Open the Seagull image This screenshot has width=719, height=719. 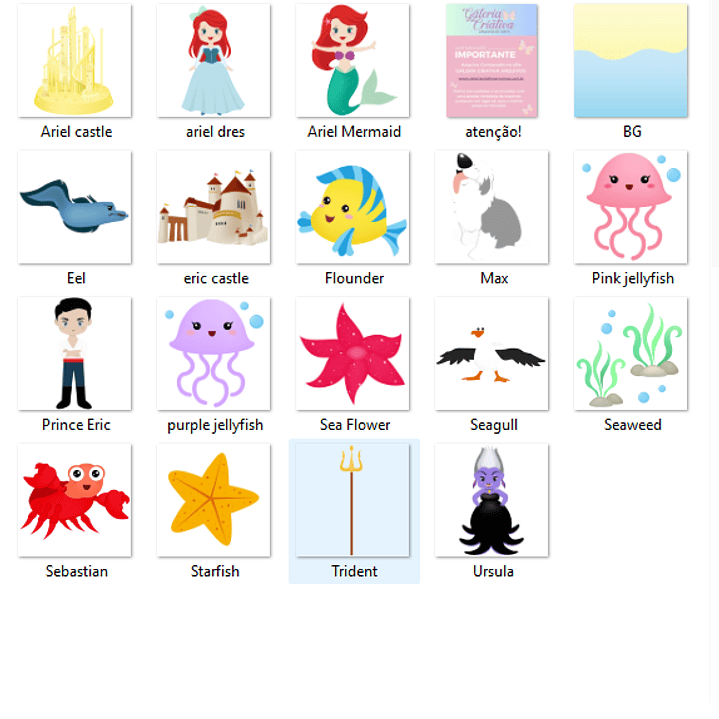click(x=492, y=354)
